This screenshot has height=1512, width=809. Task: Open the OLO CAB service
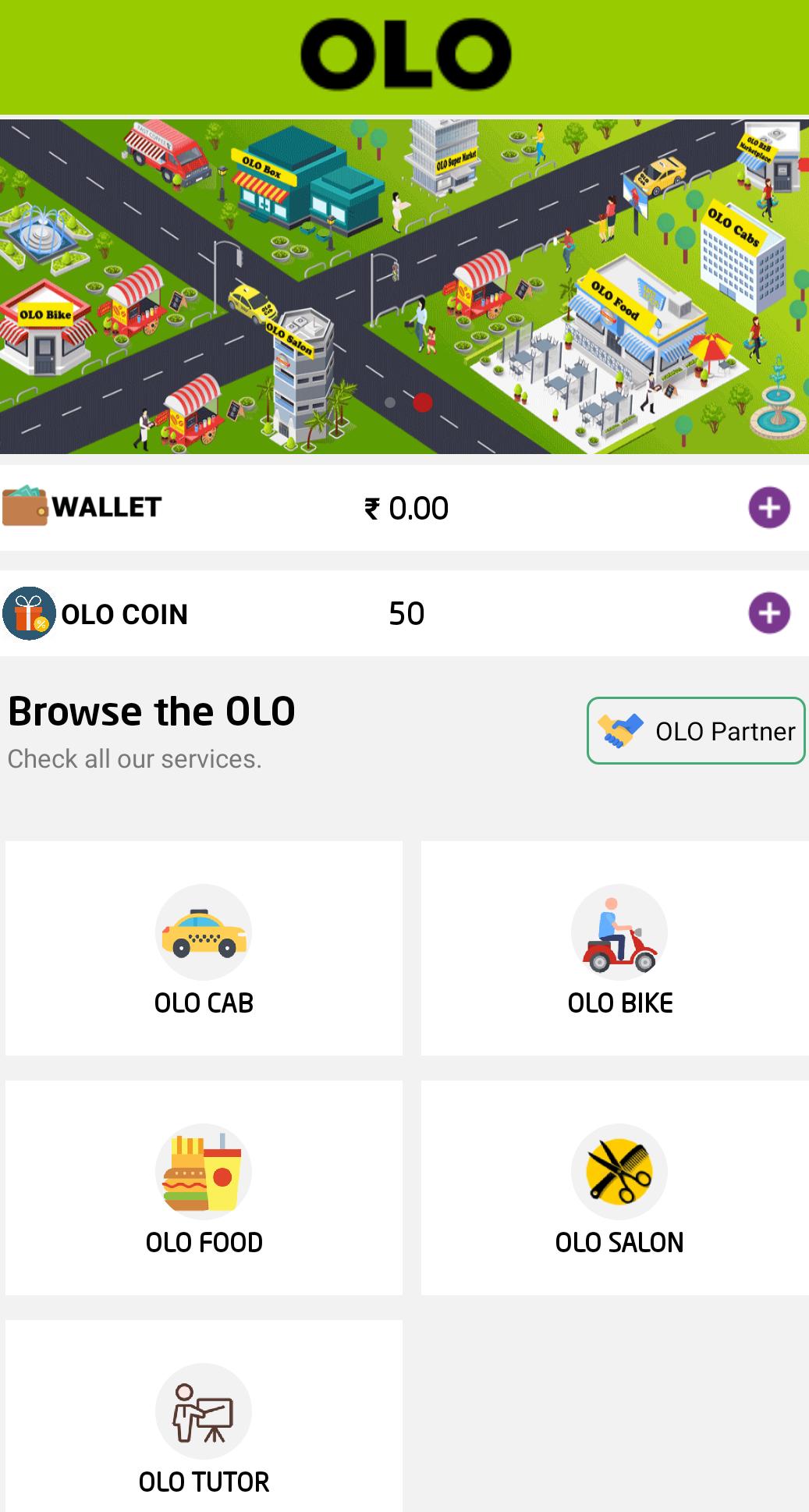[x=204, y=949]
